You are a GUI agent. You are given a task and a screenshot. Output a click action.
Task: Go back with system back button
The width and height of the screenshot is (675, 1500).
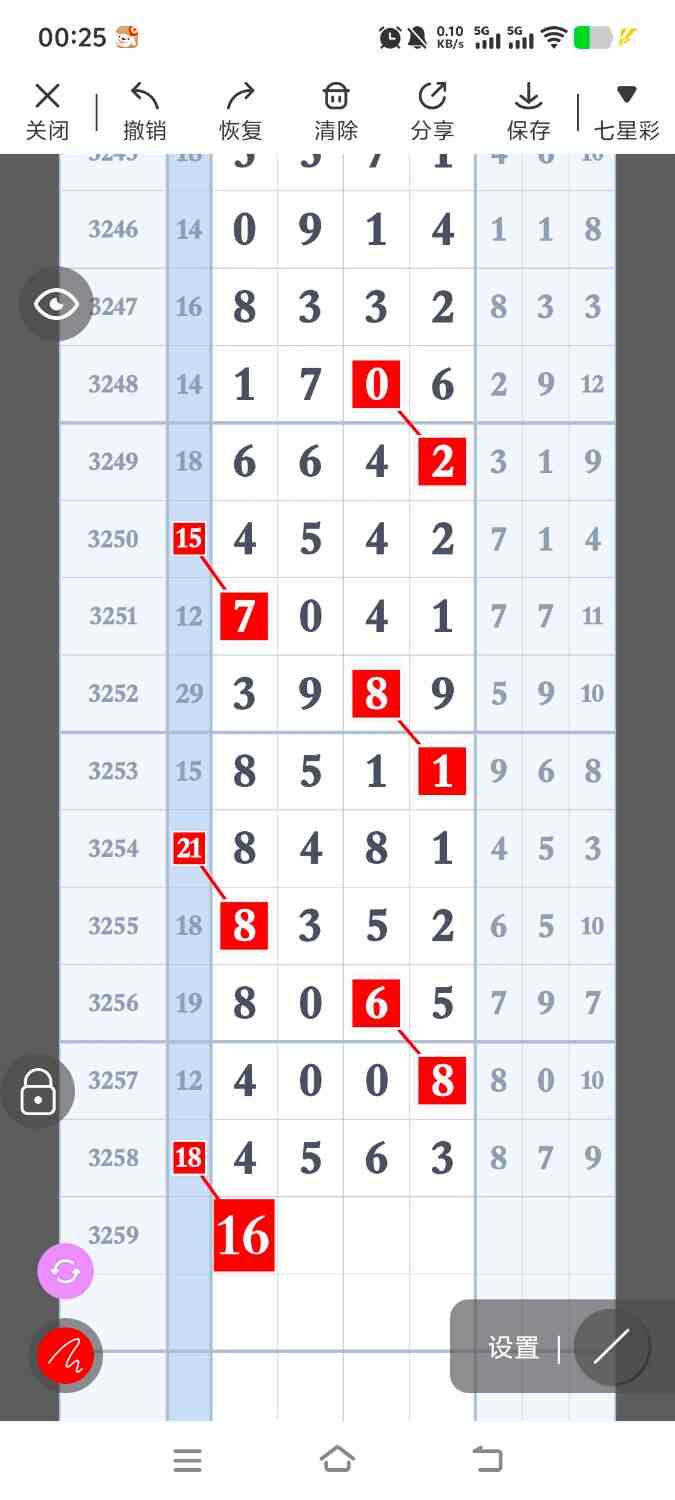point(487,1460)
